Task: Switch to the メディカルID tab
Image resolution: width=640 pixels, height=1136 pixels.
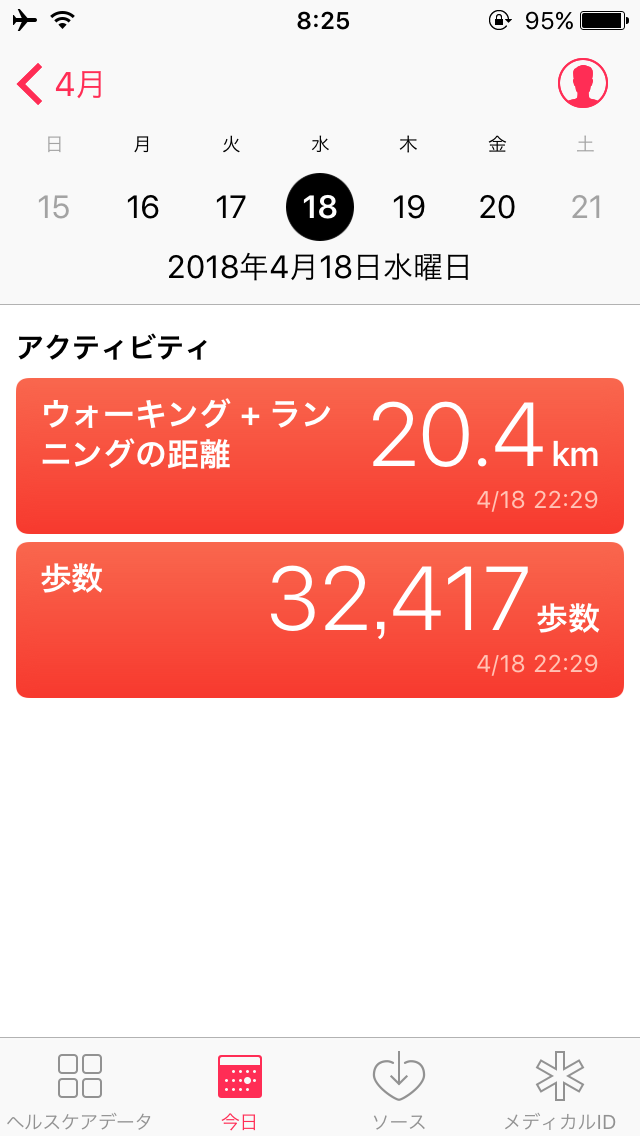Action: pyautogui.click(x=559, y=1090)
